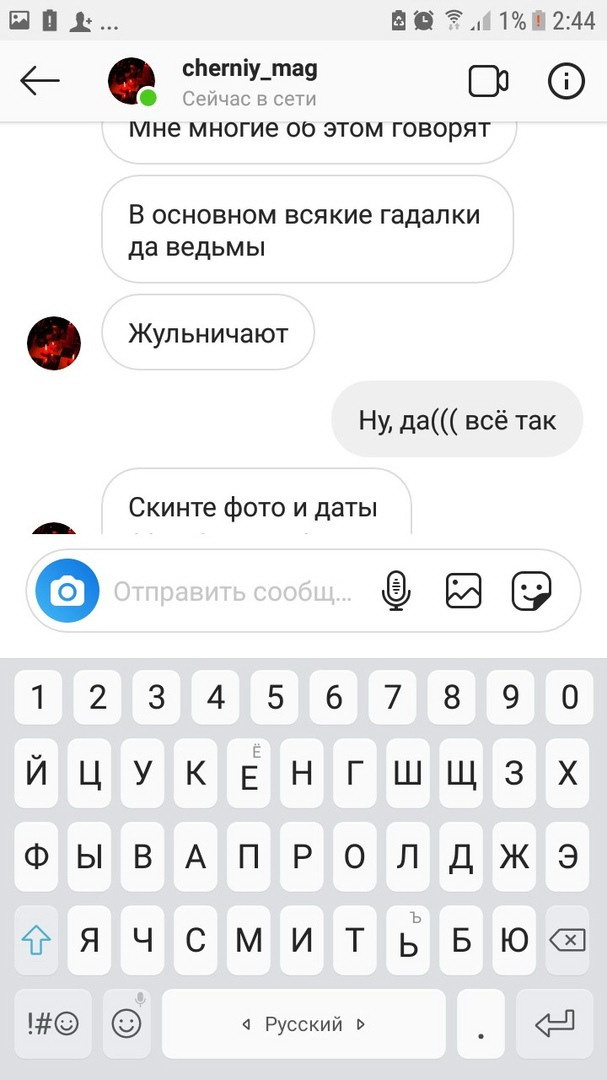Toggle the keyboard shift key
Viewport: 607px width, 1080px height.
[x=36, y=940]
